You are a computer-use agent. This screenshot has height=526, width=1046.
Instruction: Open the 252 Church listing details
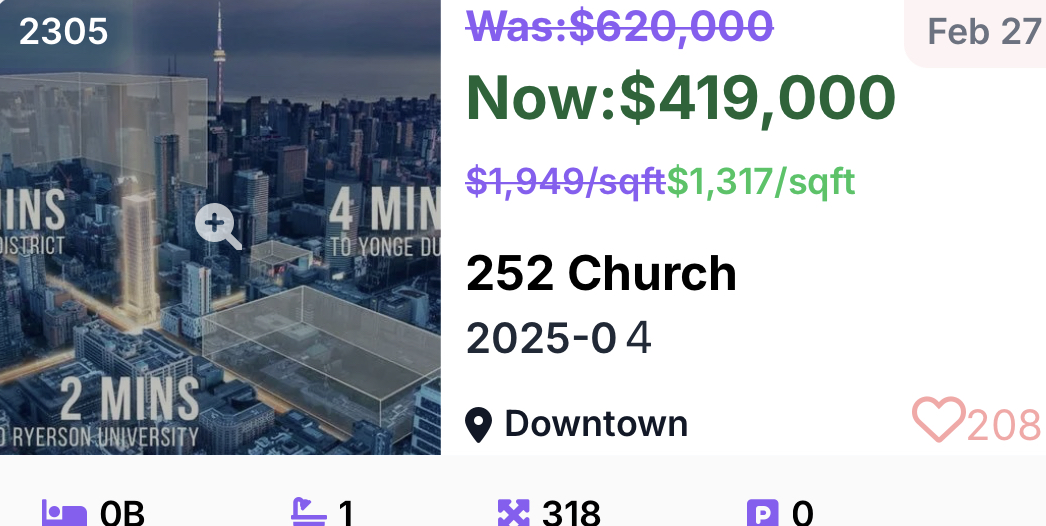601,274
